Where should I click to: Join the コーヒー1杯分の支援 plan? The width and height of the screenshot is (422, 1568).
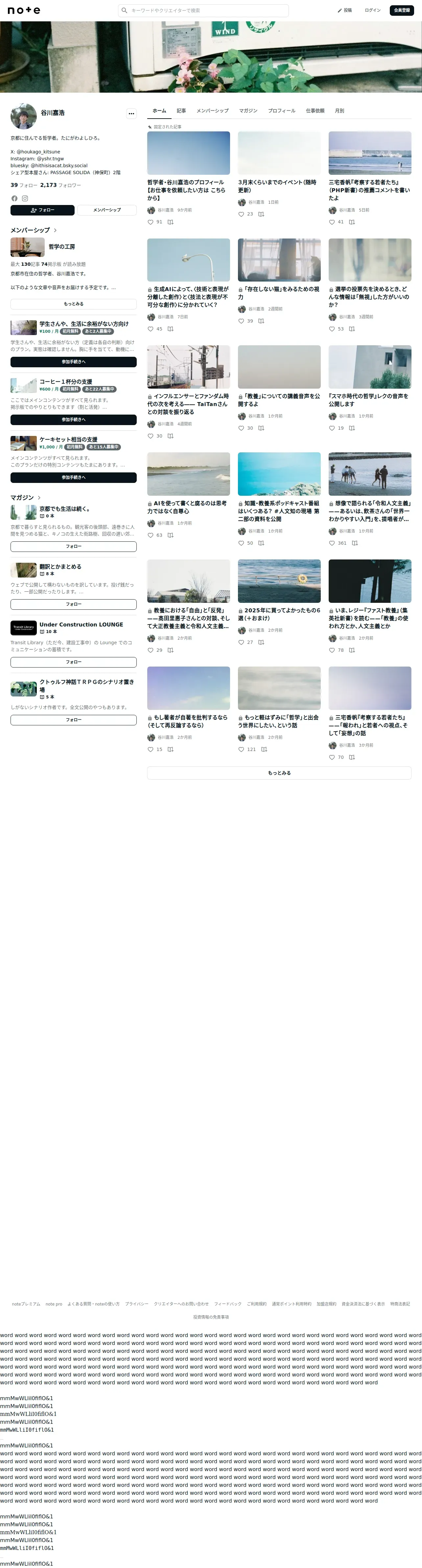pos(73,420)
